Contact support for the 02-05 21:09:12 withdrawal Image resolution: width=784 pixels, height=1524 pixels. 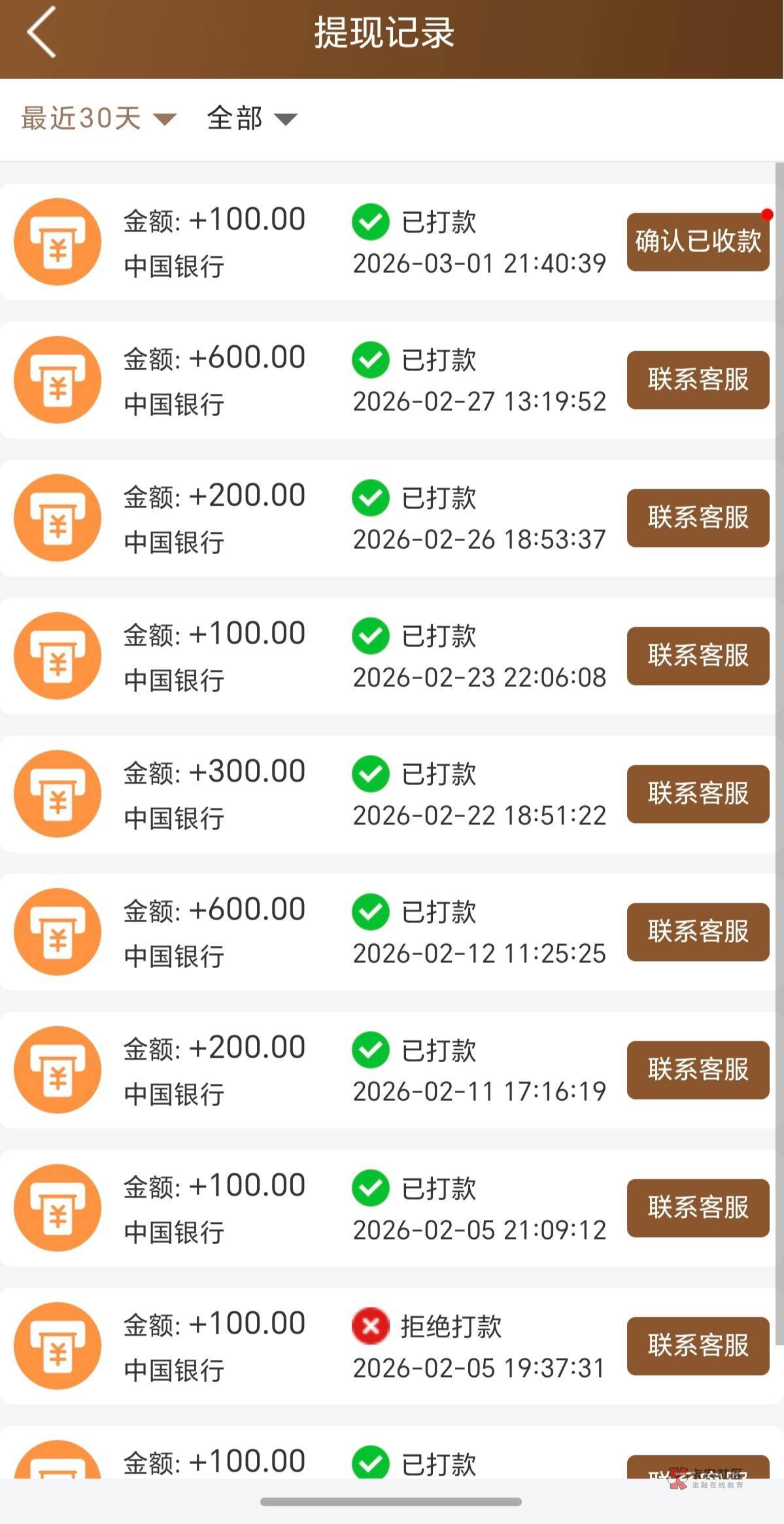pos(698,1207)
